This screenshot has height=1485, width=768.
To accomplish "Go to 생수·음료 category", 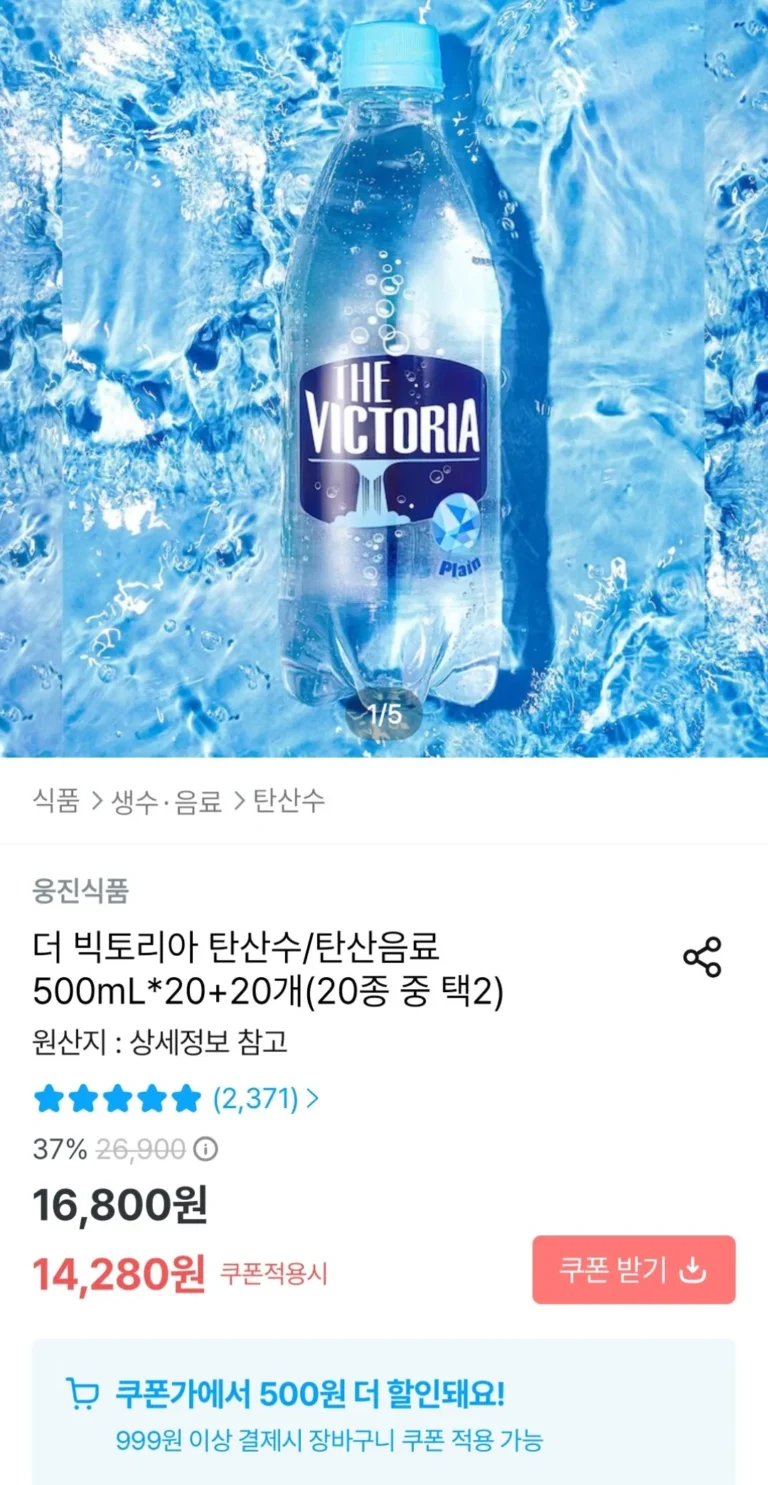I will [x=167, y=801].
